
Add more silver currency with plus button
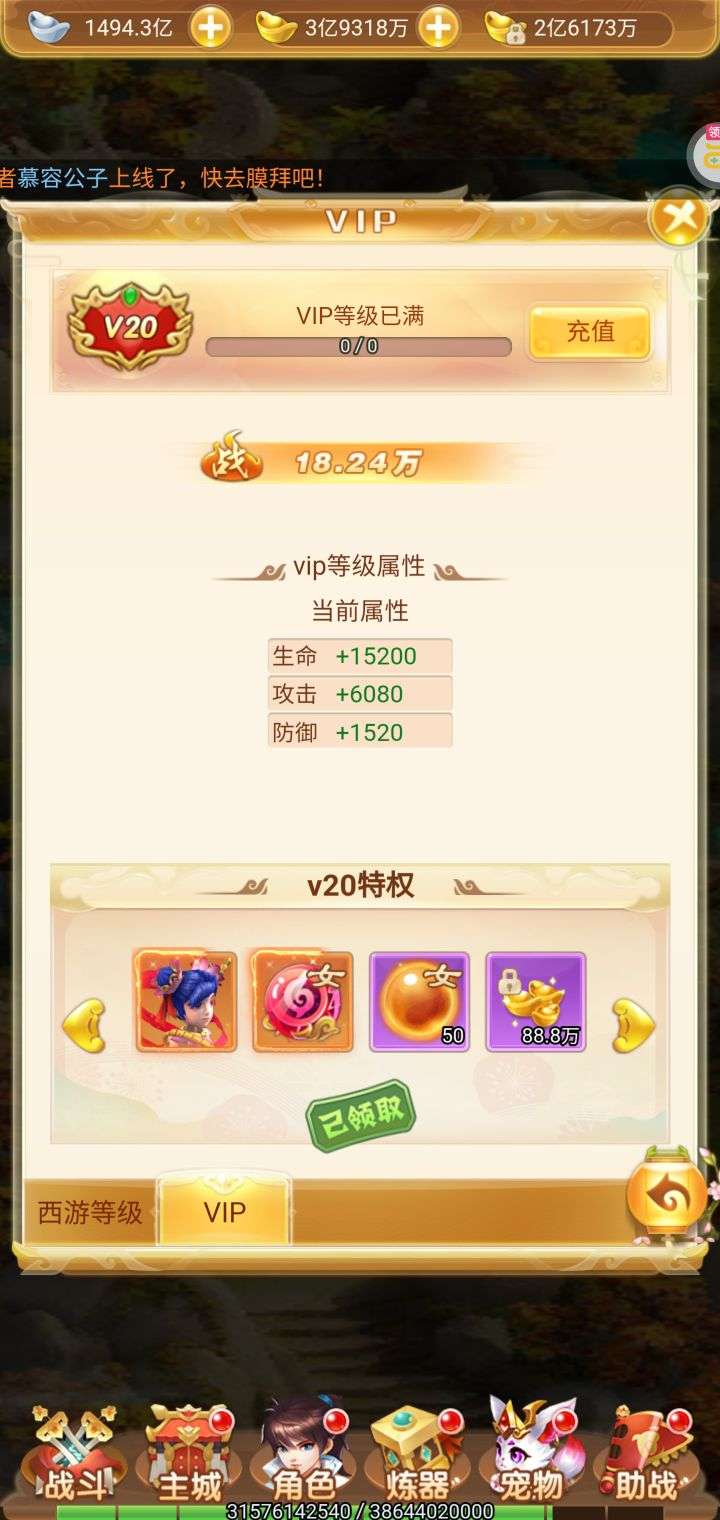210,28
